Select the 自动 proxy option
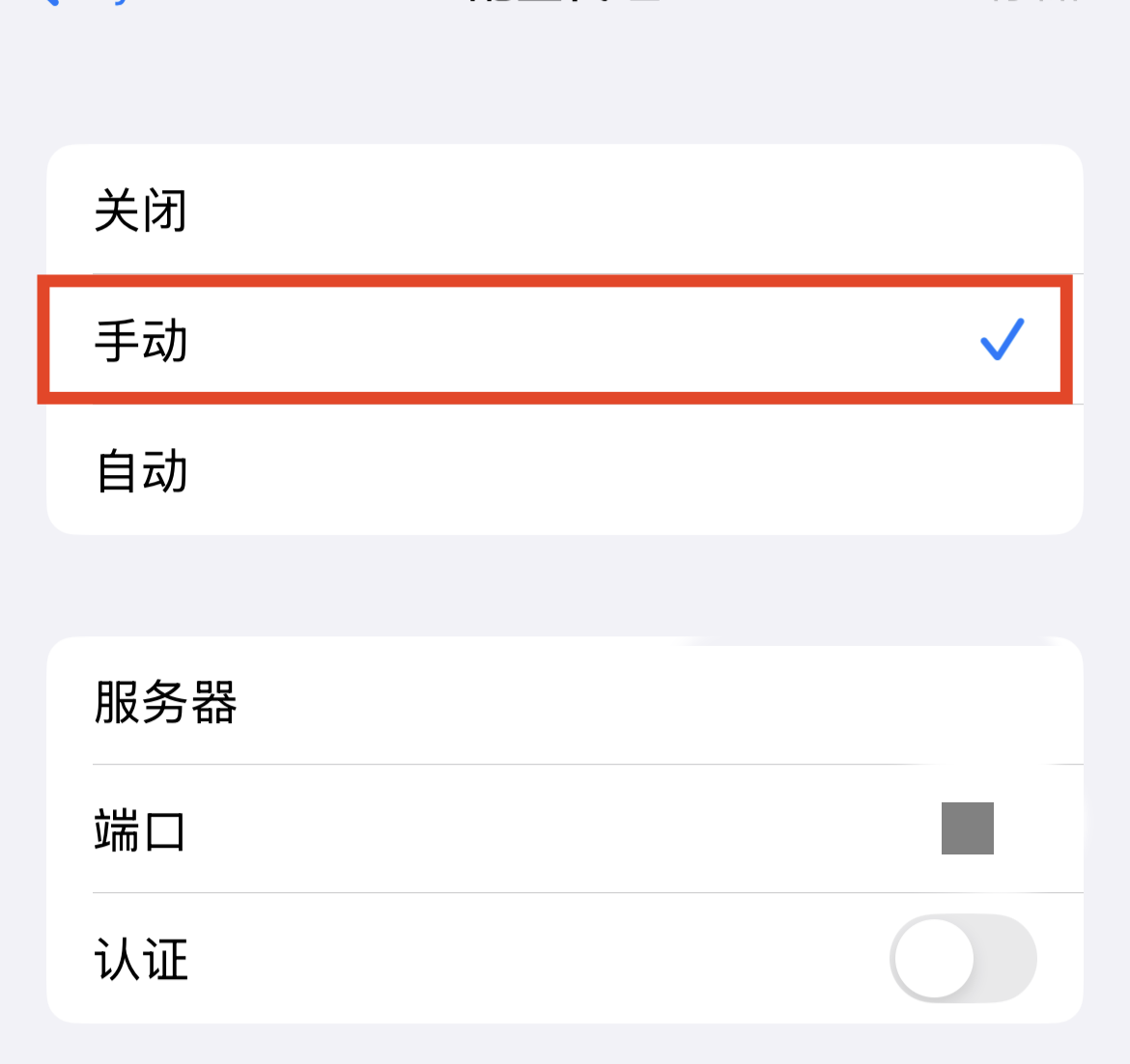 tap(564, 471)
